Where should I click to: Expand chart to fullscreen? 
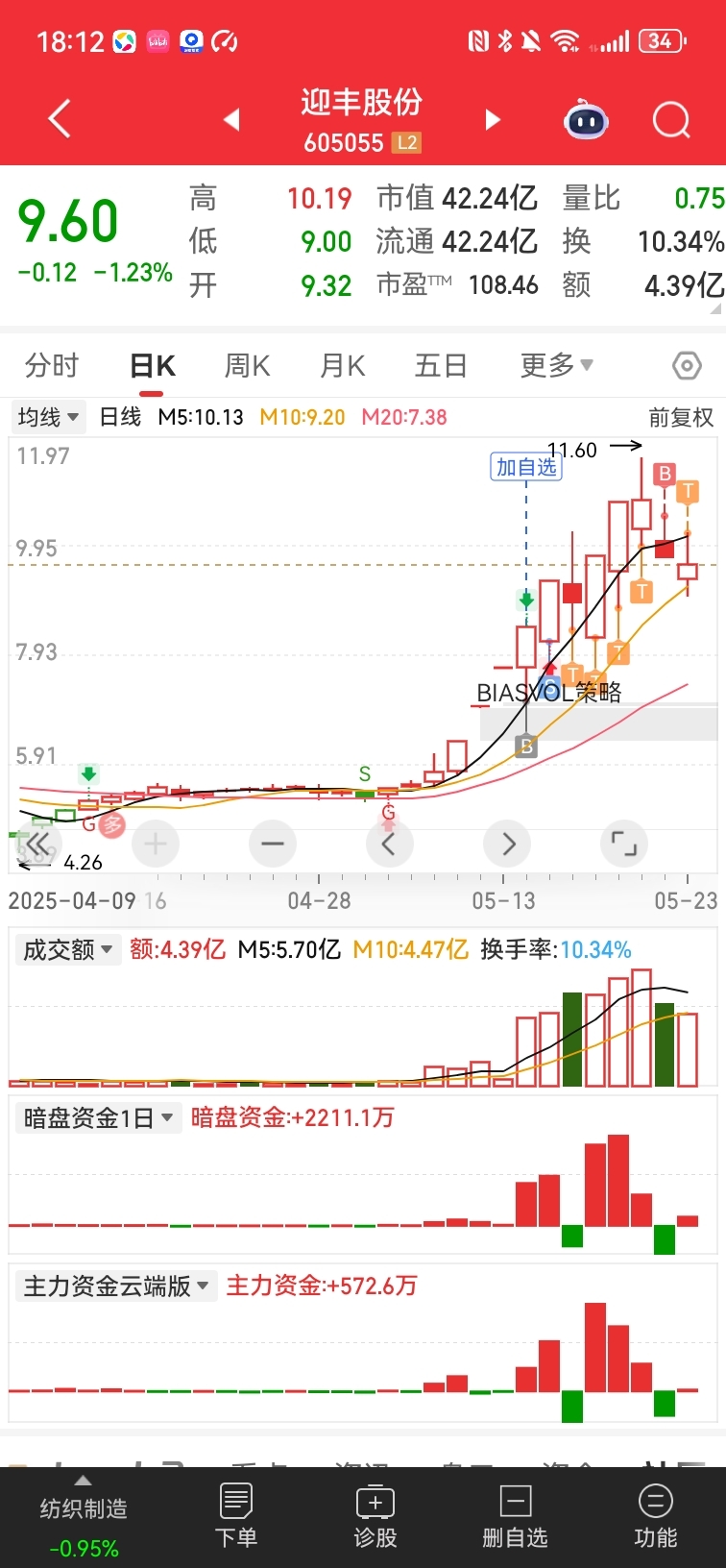click(x=623, y=845)
